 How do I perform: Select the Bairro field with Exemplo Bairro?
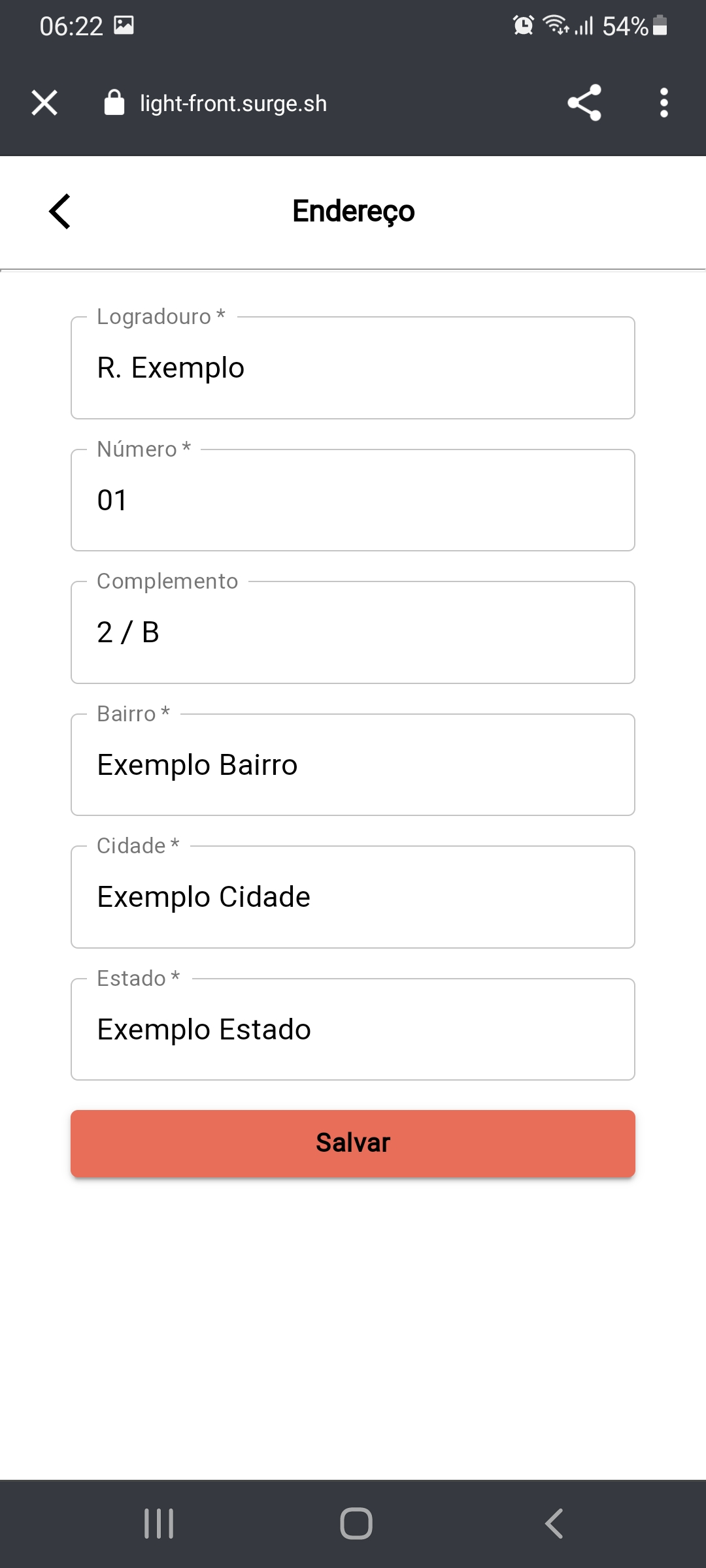pyautogui.click(x=353, y=764)
